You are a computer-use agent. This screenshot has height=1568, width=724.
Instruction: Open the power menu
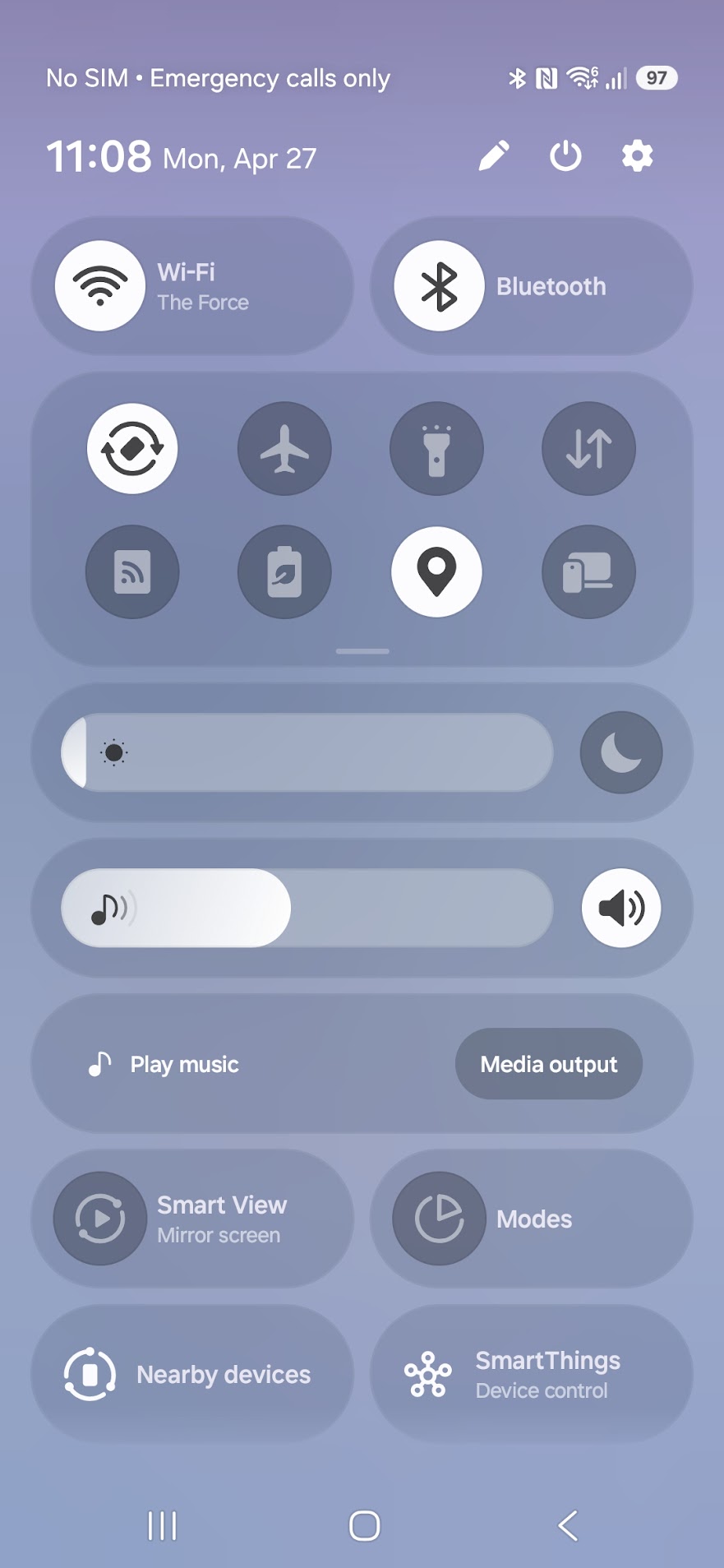(565, 155)
